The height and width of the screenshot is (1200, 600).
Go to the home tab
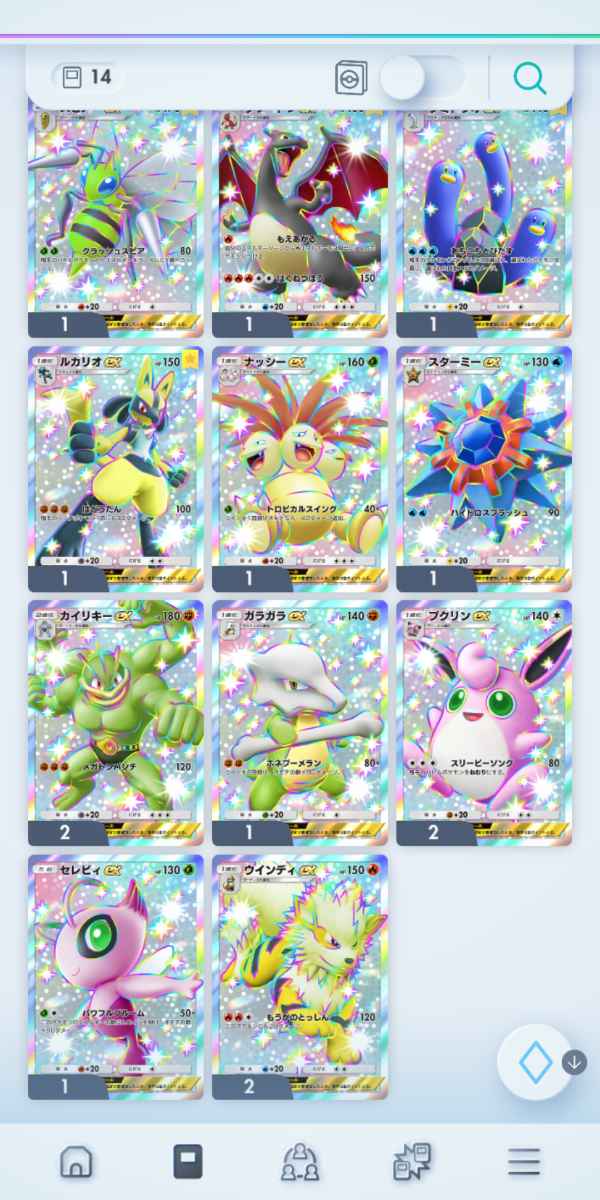[x=77, y=1161]
